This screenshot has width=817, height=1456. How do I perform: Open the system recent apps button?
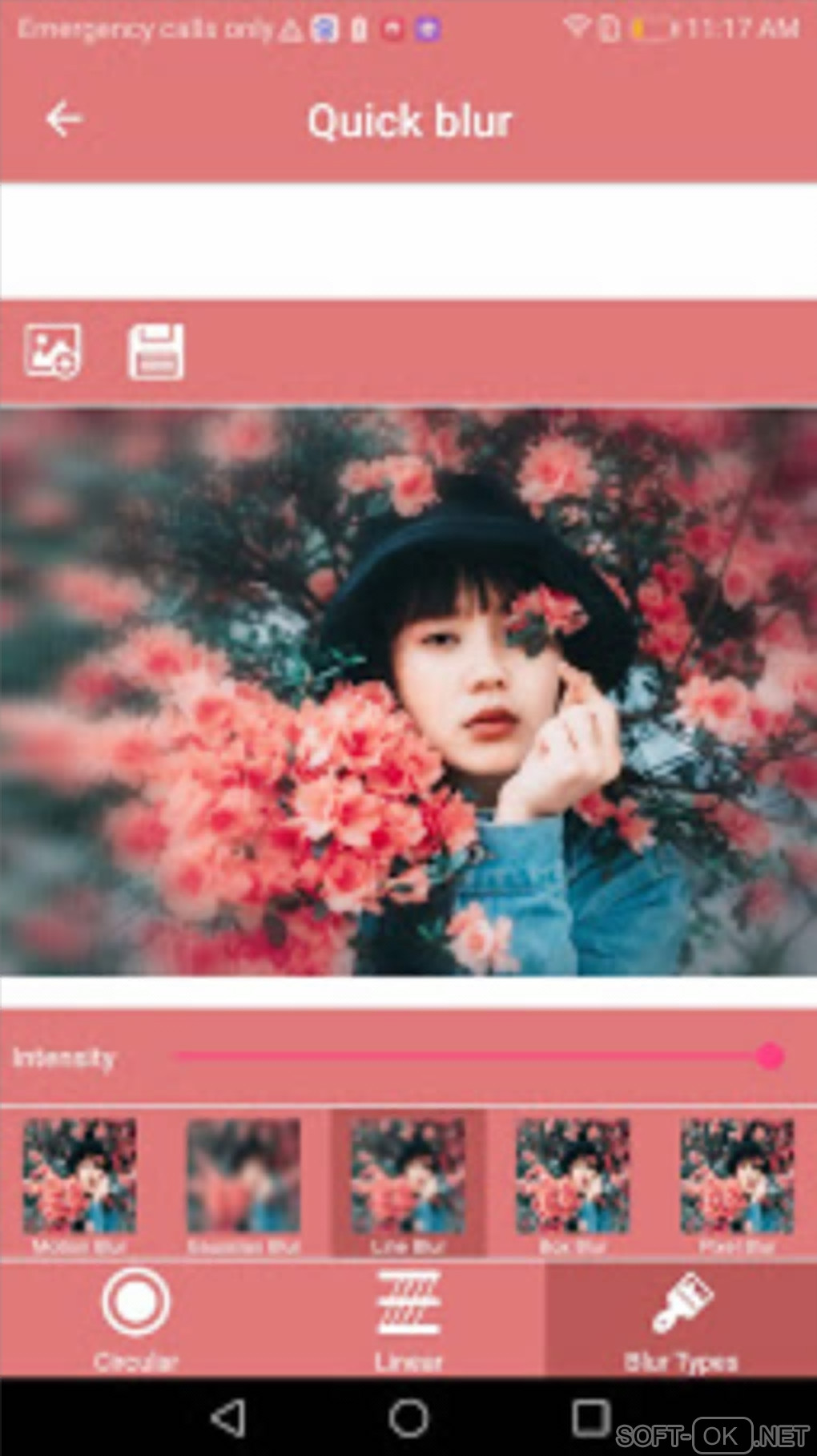[x=591, y=1418]
